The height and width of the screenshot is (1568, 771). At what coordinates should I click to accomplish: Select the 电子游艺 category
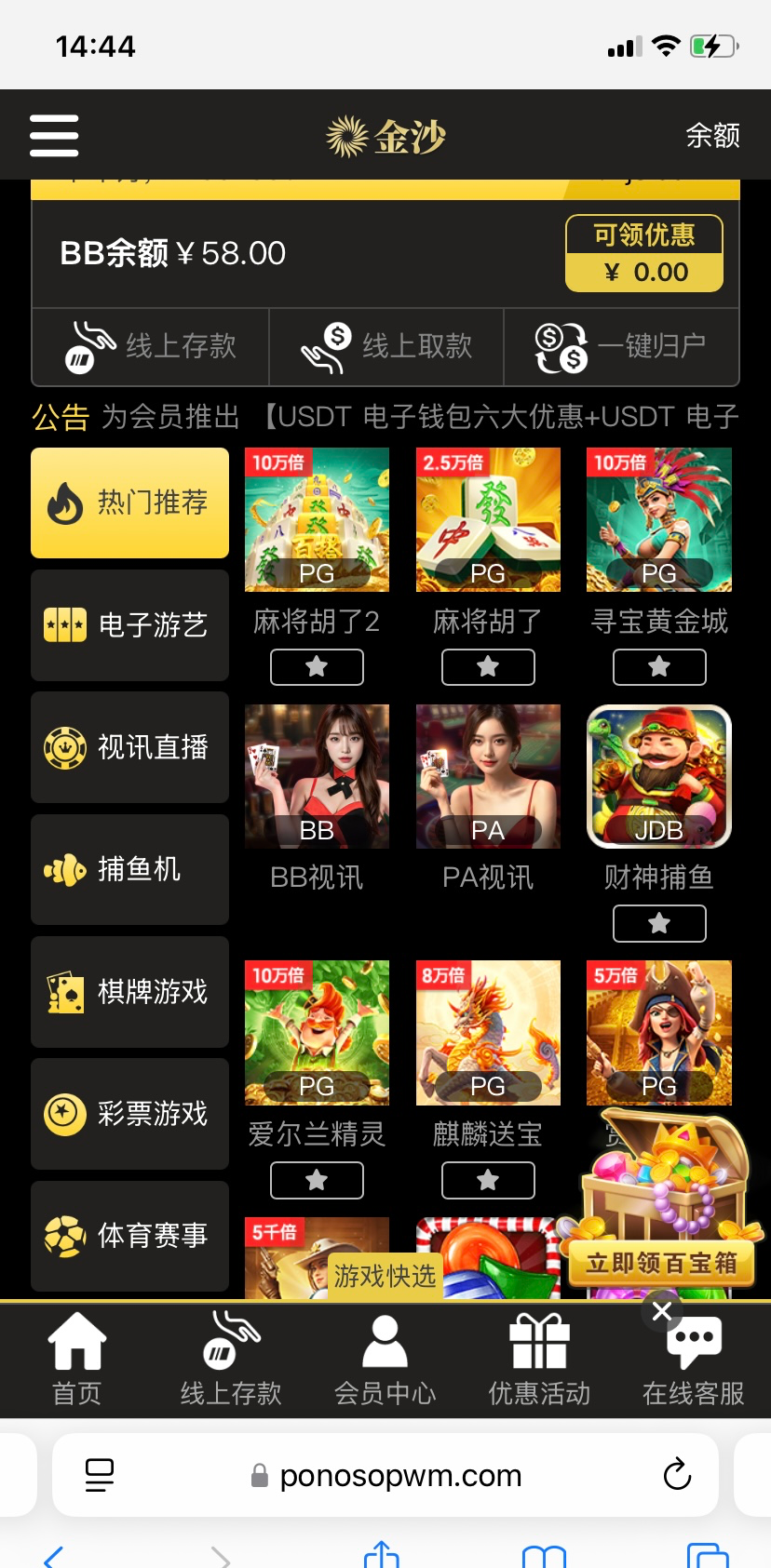129,625
